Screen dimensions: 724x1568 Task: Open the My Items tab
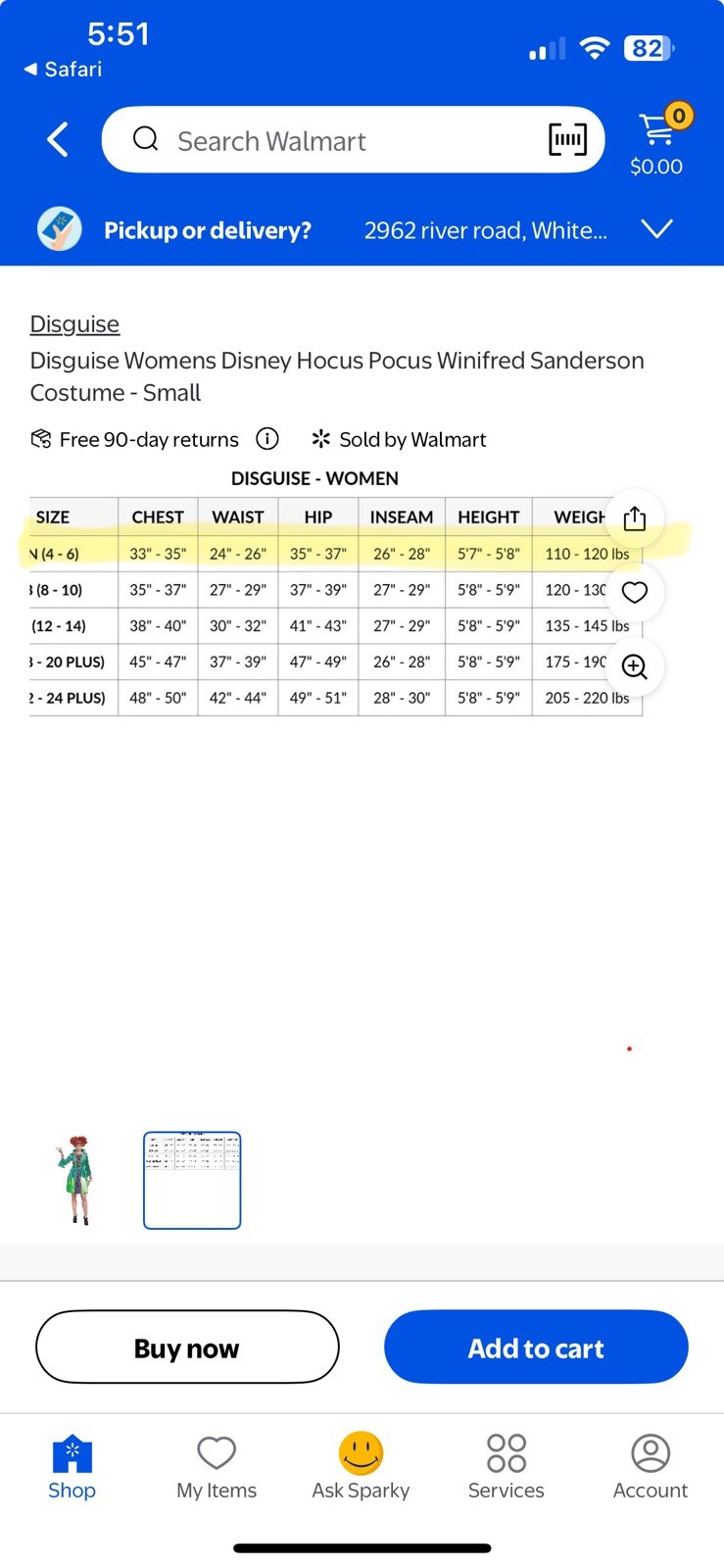click(217, 1466)
